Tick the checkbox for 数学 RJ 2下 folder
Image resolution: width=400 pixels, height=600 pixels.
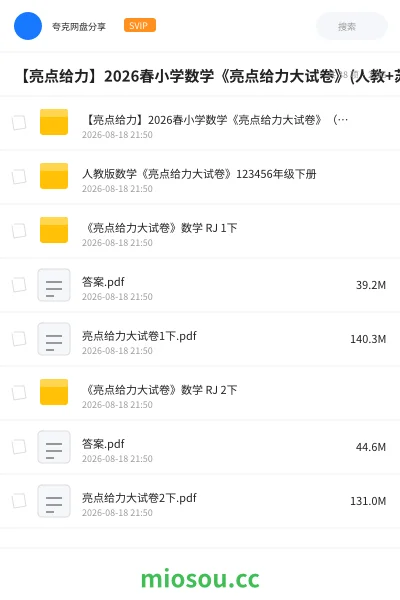(x=19, y=393)
